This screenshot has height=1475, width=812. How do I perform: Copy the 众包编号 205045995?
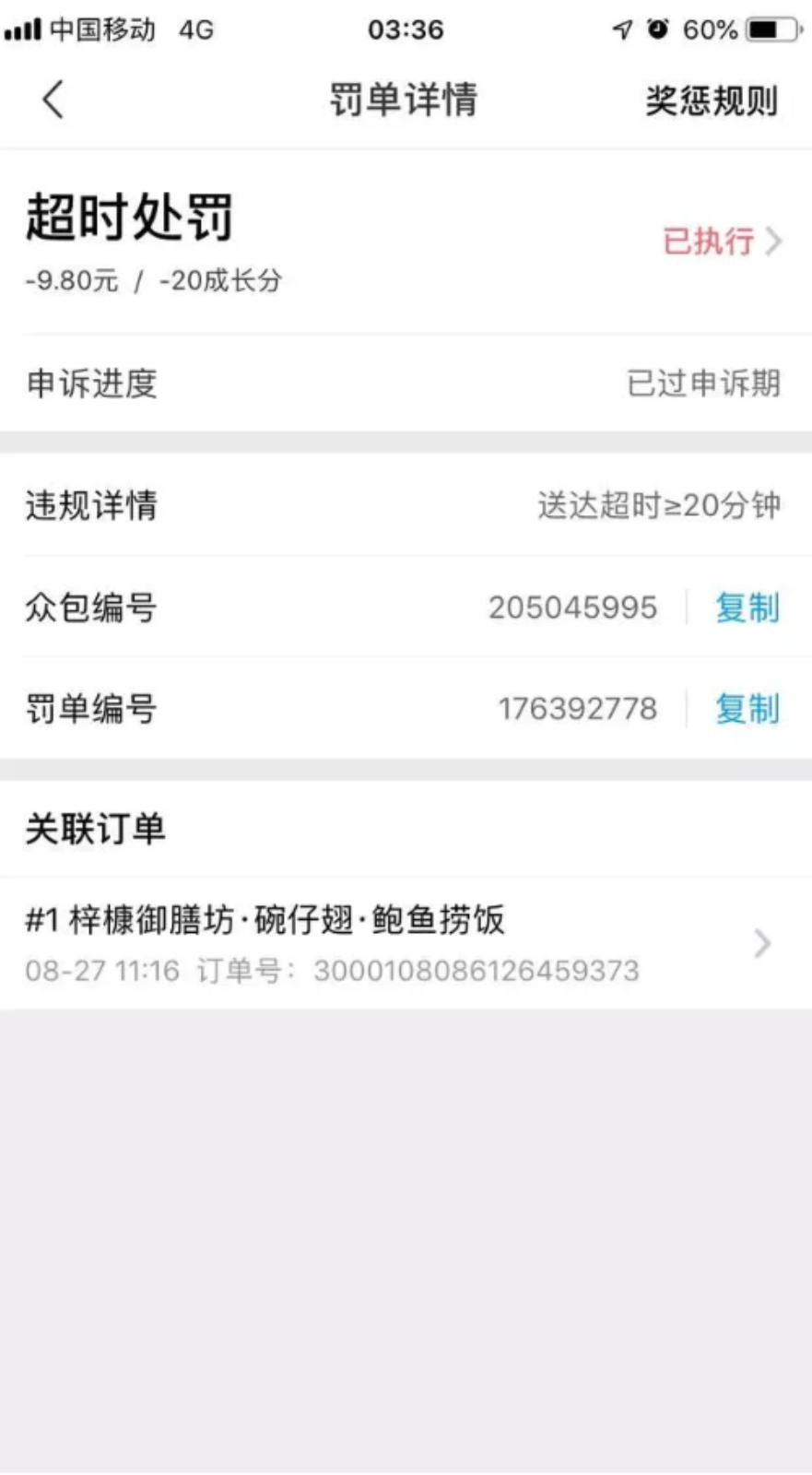(747, 608)
